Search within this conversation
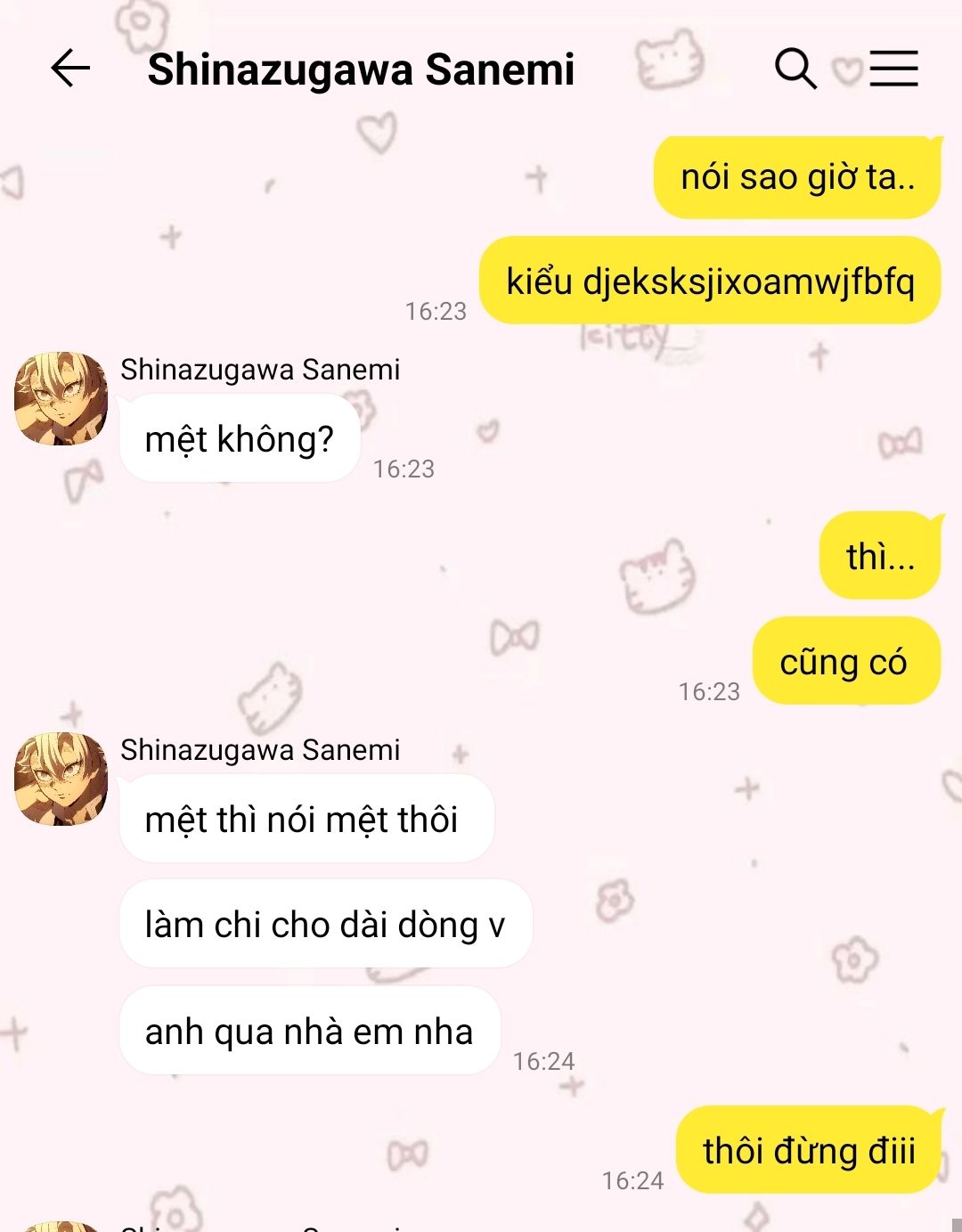 point(795,69)
